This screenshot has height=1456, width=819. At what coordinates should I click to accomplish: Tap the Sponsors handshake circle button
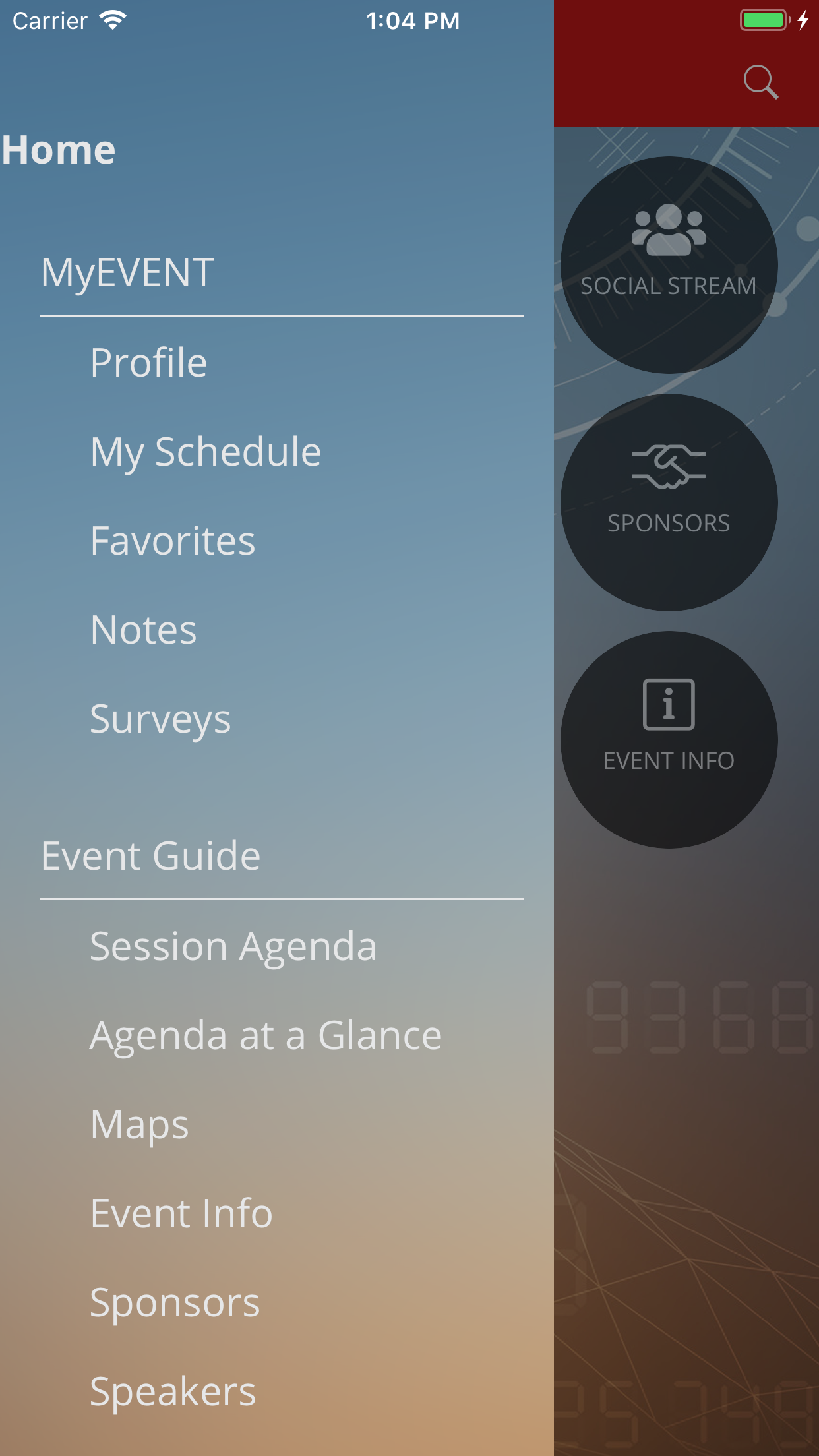click(669, 502)
